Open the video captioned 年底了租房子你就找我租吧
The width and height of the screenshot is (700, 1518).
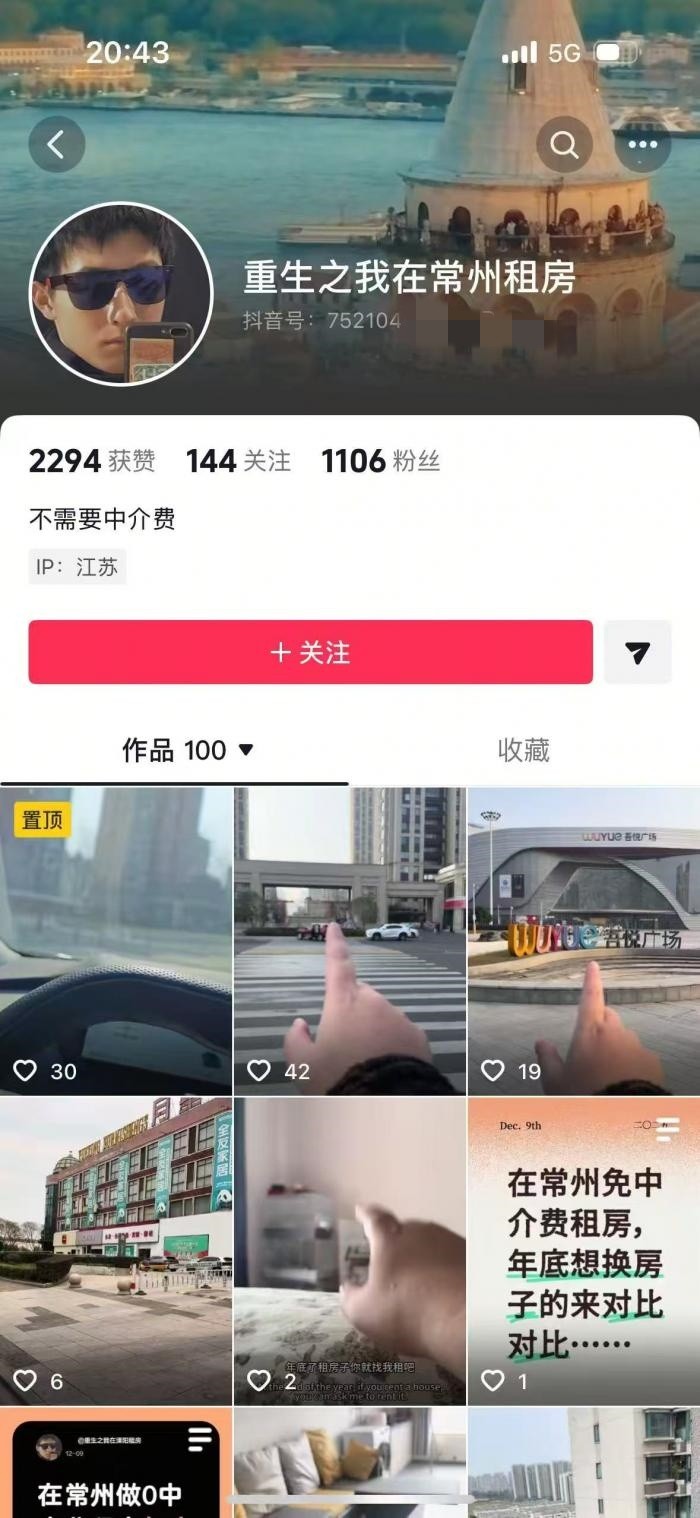coord(350,1250)
